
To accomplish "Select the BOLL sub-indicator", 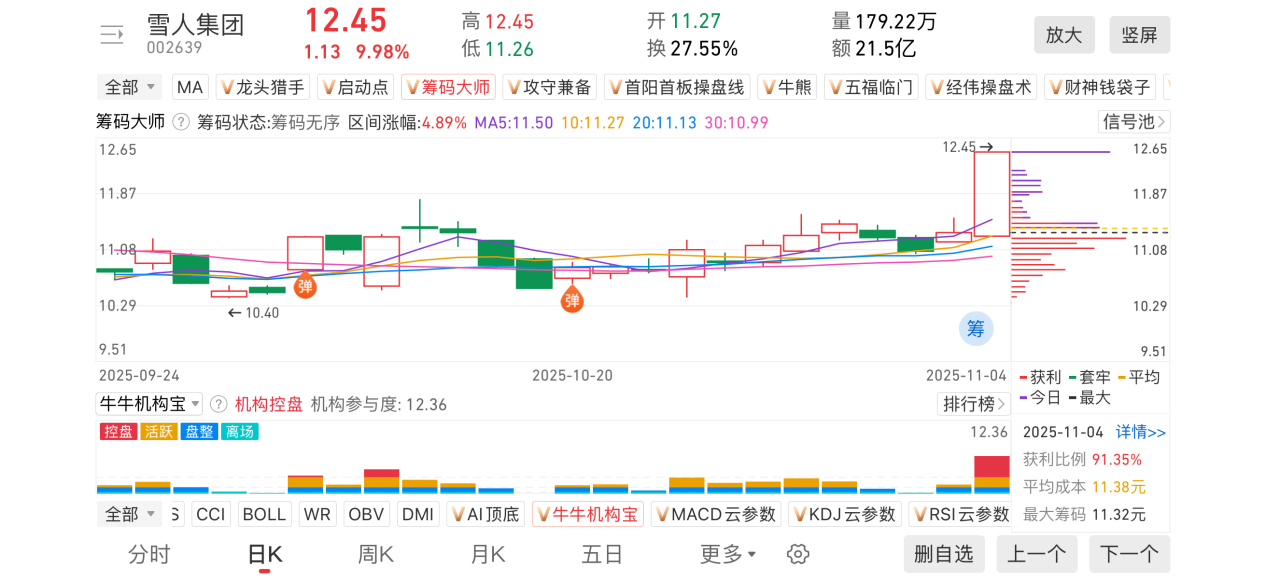I will 264,514.
